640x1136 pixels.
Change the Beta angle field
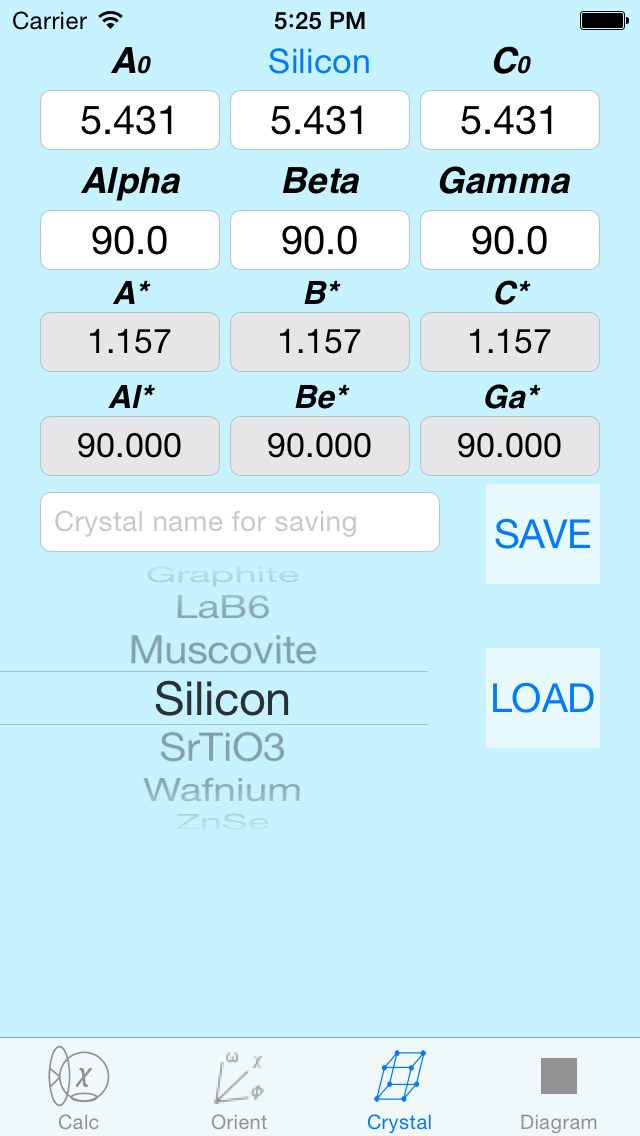(x=320, y=240)
